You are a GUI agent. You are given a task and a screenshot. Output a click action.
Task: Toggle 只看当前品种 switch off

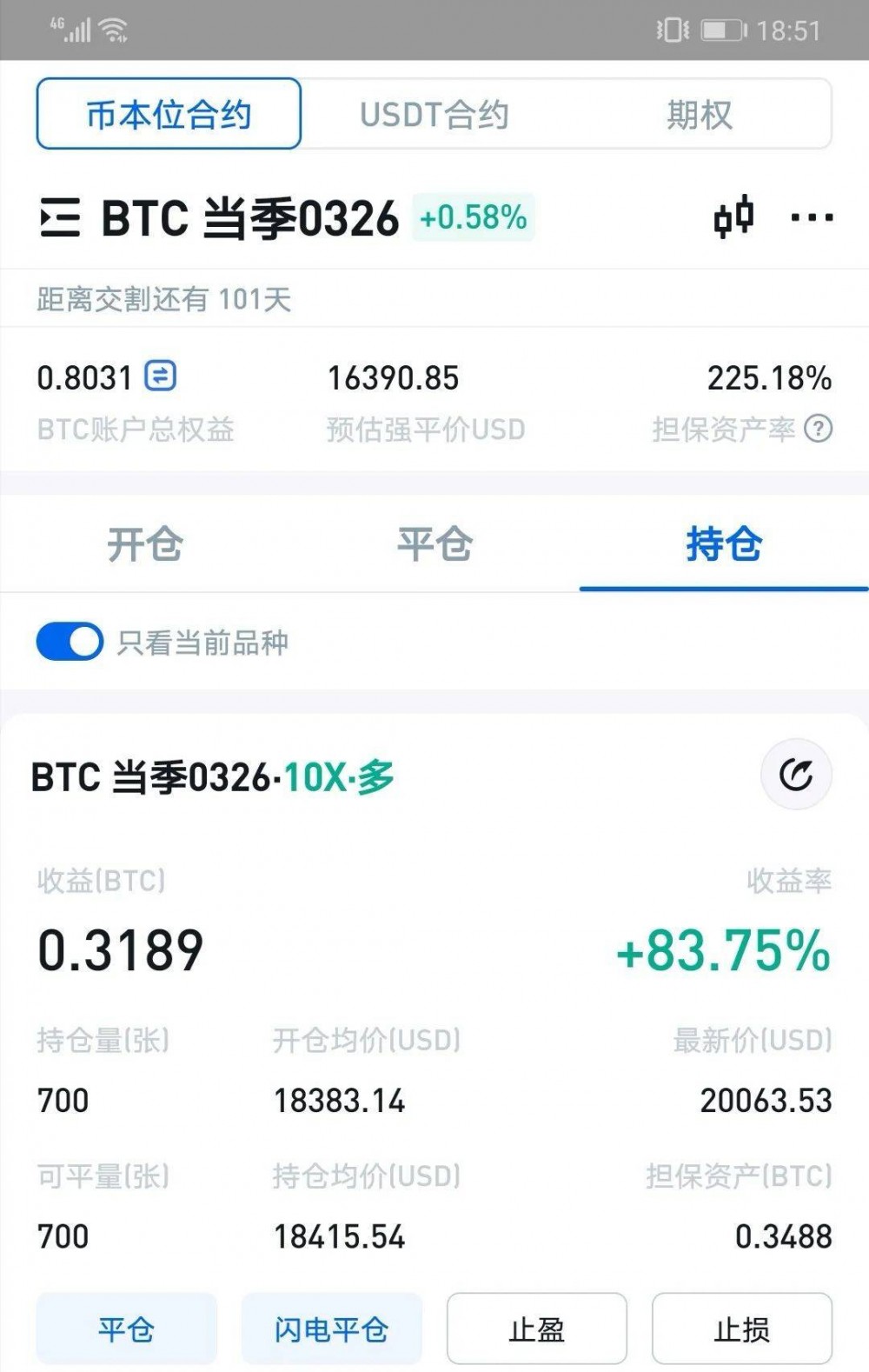[x=70, y=641]
